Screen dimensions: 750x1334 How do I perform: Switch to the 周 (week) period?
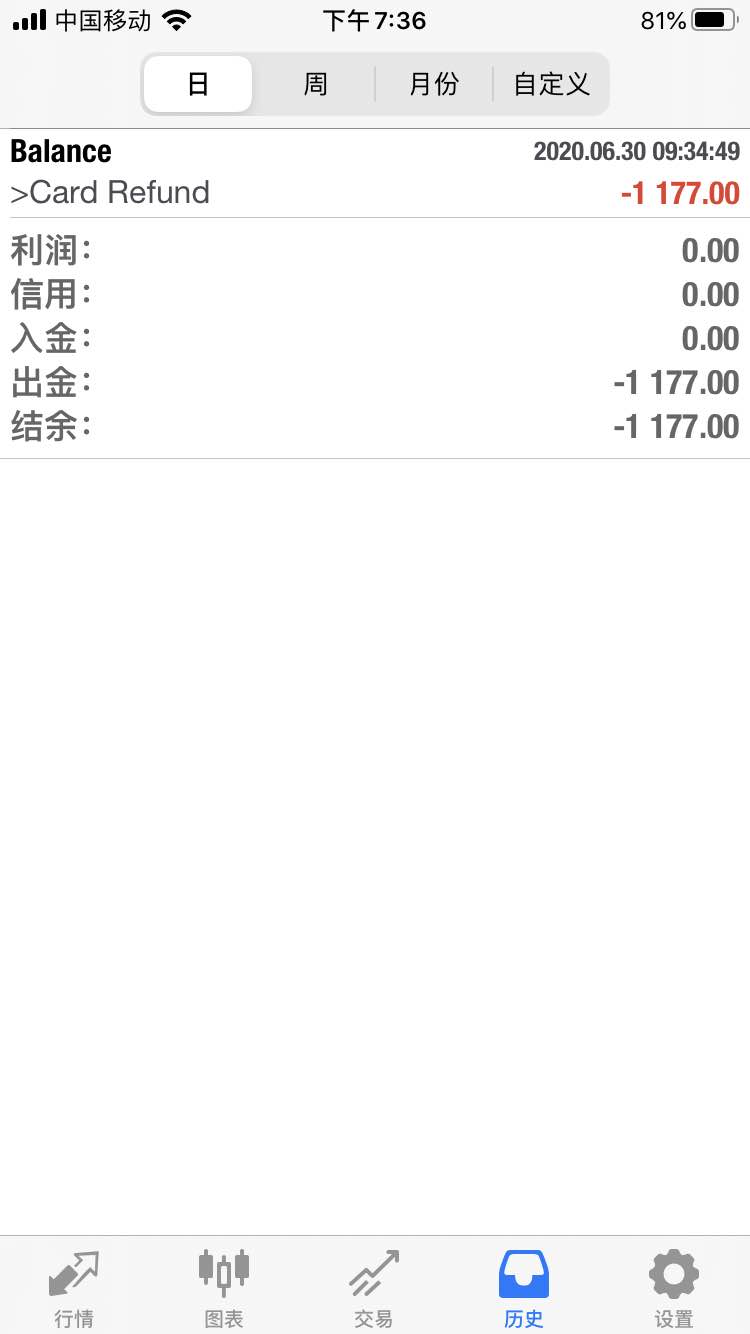(315, 84)
